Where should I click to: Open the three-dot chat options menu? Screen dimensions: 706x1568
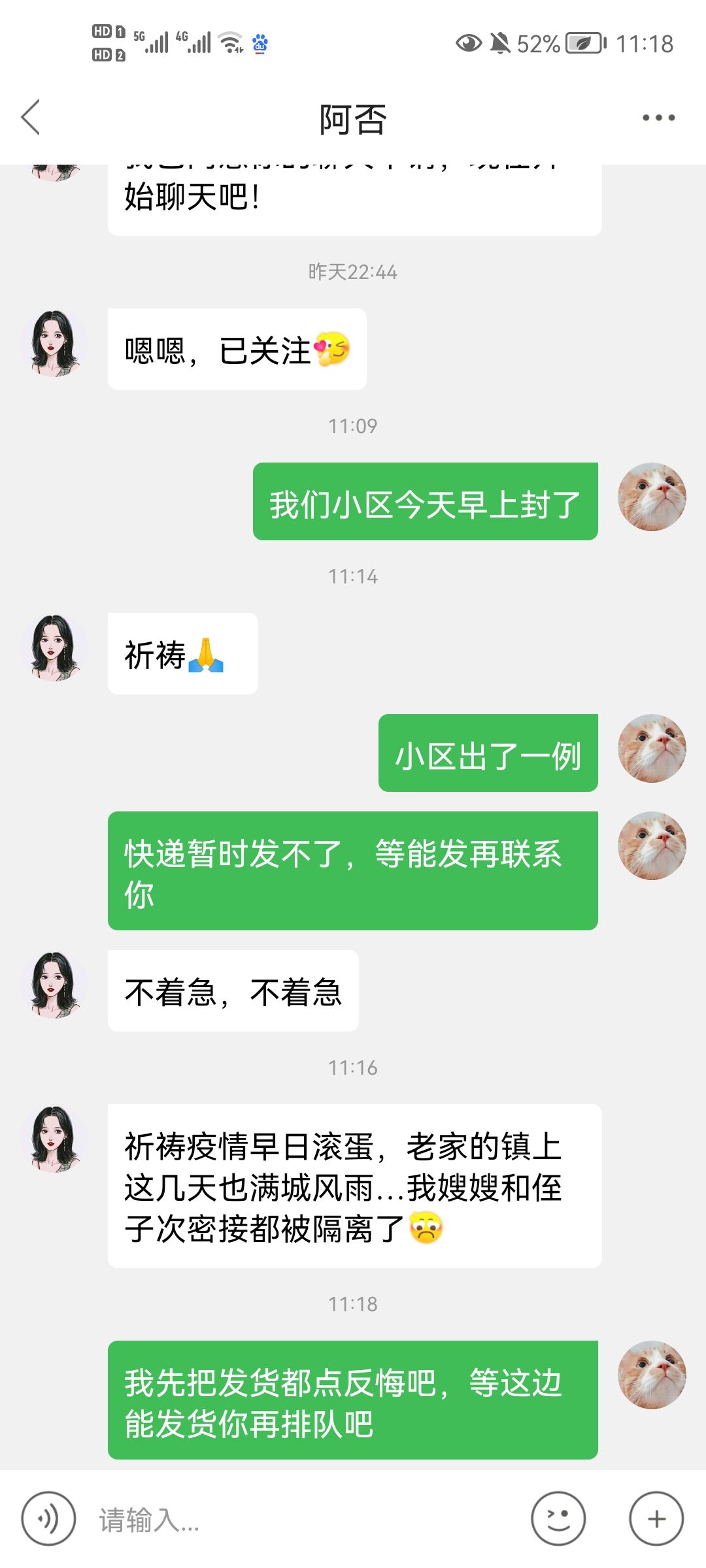point(658,118)
